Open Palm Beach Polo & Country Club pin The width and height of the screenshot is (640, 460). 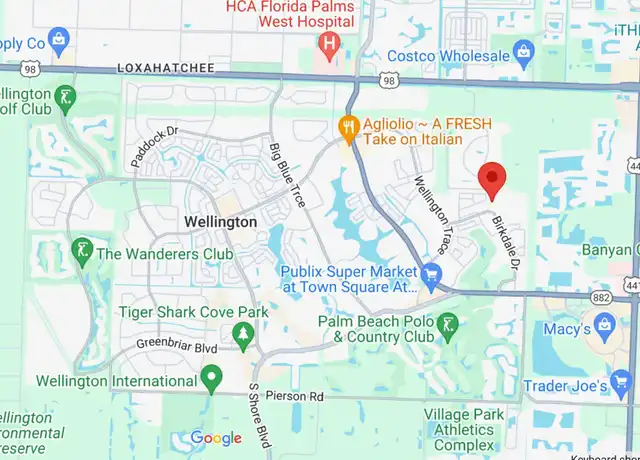[451, 323]
